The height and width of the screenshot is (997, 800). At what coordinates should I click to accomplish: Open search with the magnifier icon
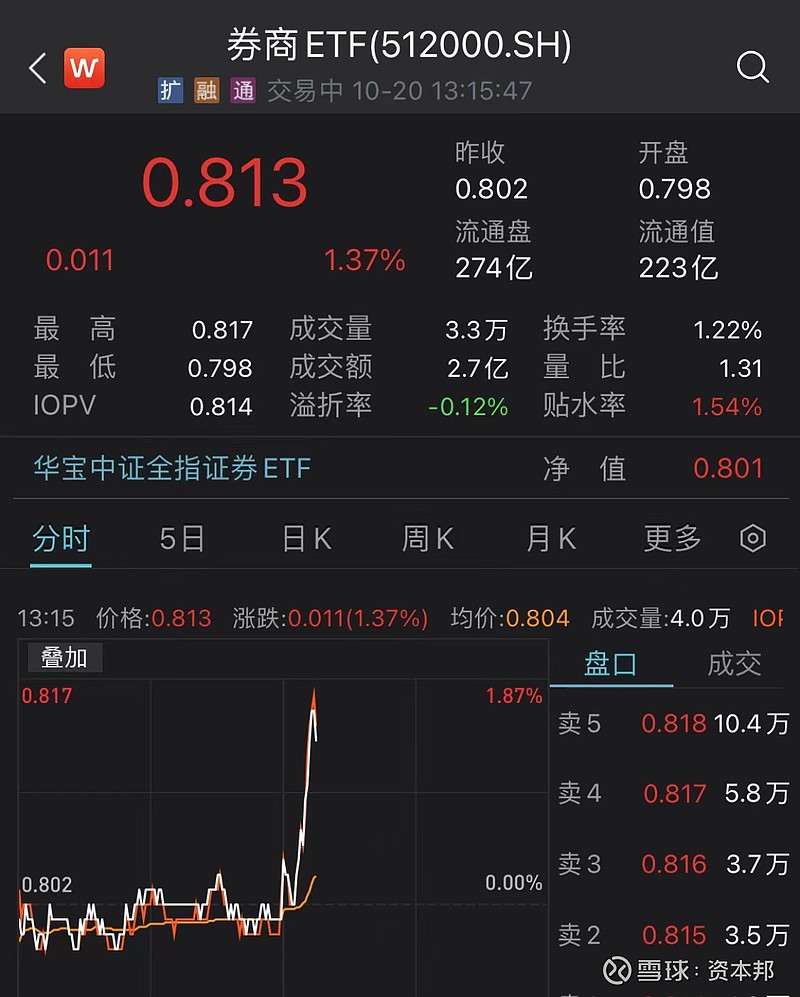click(x=752, y=68)
